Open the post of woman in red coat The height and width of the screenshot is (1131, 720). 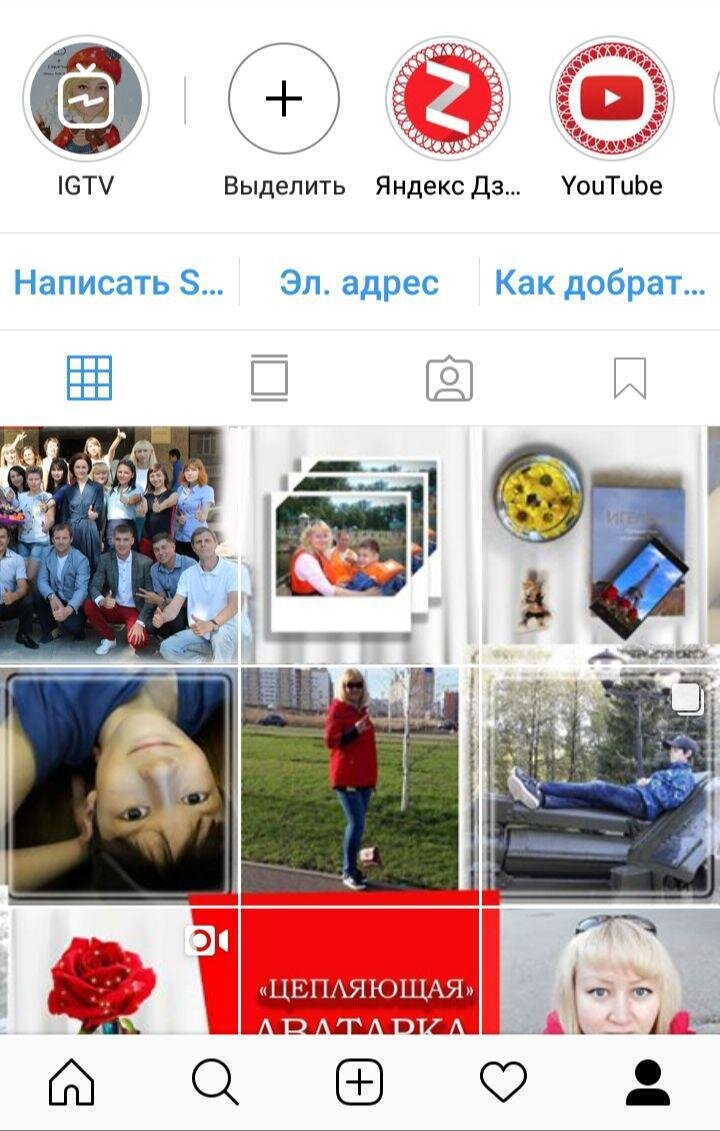(x=359, y=785)
